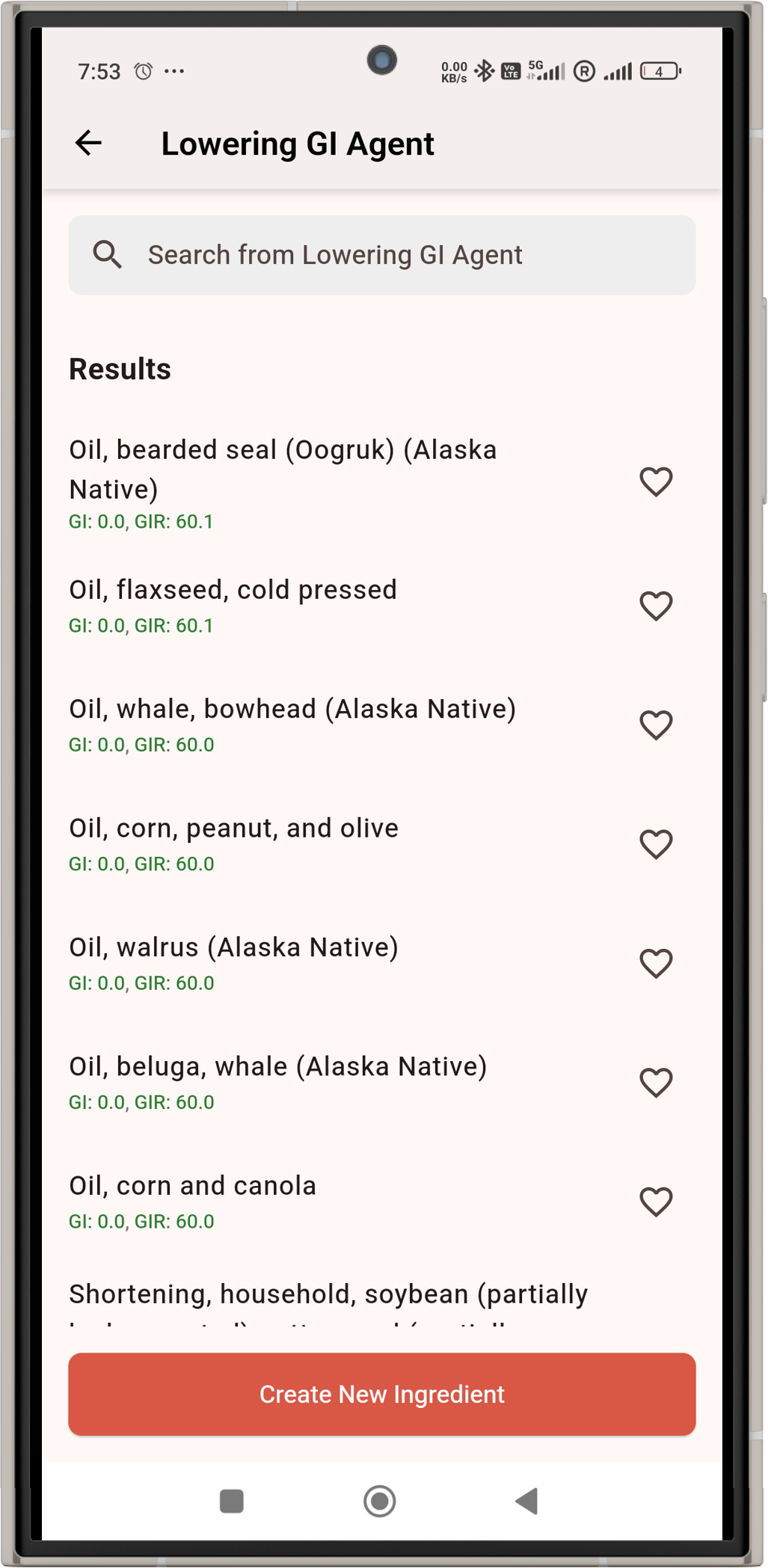Add Oil, corn and canola to favorites
The height and width of the screenshot is (1568, 768).
[656, 1202]
